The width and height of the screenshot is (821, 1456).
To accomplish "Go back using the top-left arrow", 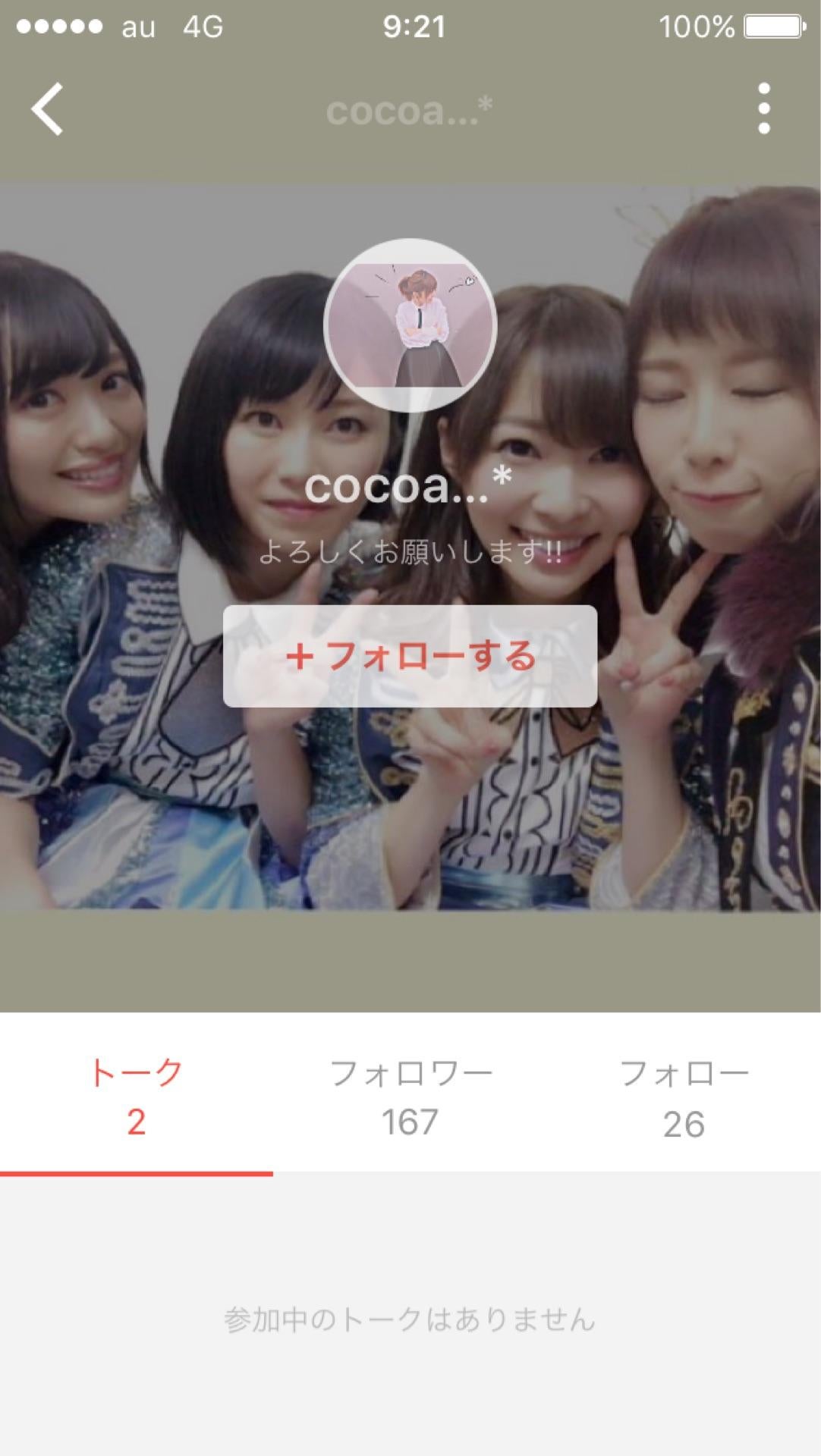I will [47, 109].
